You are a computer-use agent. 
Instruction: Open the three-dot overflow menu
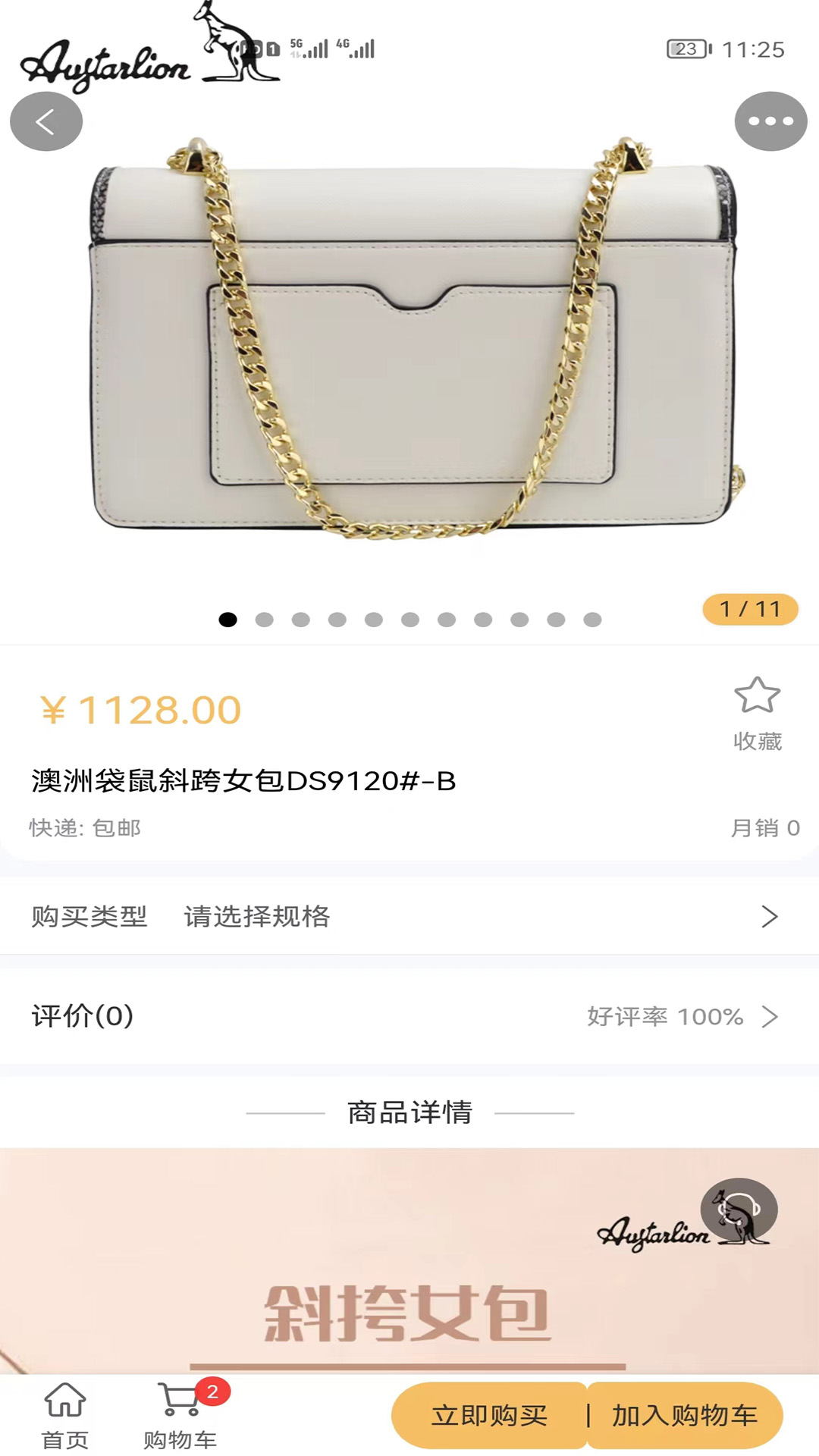coord(770,121)
